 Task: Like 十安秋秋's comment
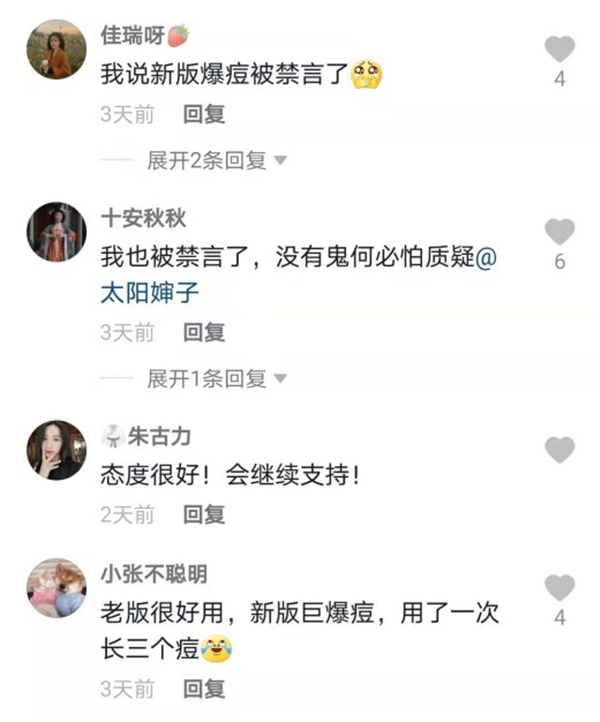pos(559,232)
